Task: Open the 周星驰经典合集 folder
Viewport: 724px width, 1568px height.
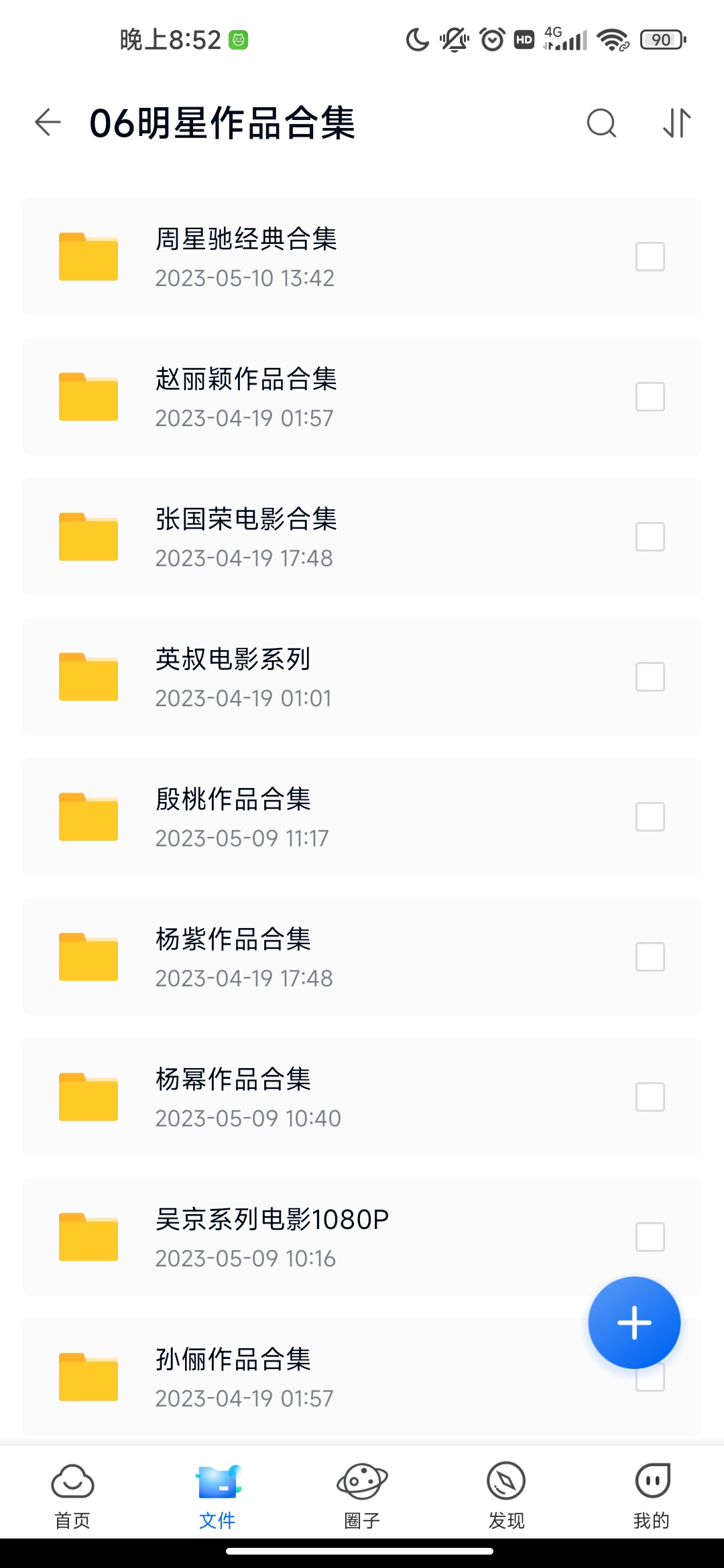Action: coord(362,257)
